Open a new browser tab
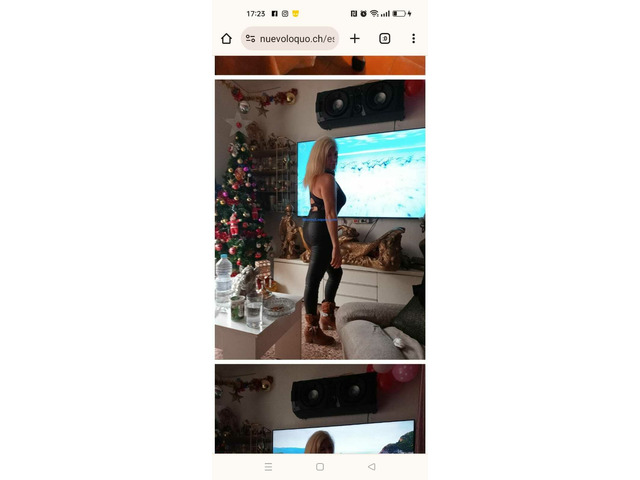Image resolution: width=640 pixels, height=480 pixels. click(x=355, y=39)
